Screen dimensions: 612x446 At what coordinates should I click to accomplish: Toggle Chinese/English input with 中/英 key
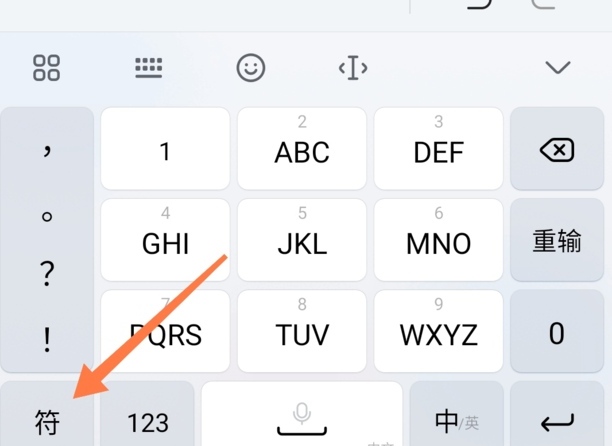pos(455,418)
